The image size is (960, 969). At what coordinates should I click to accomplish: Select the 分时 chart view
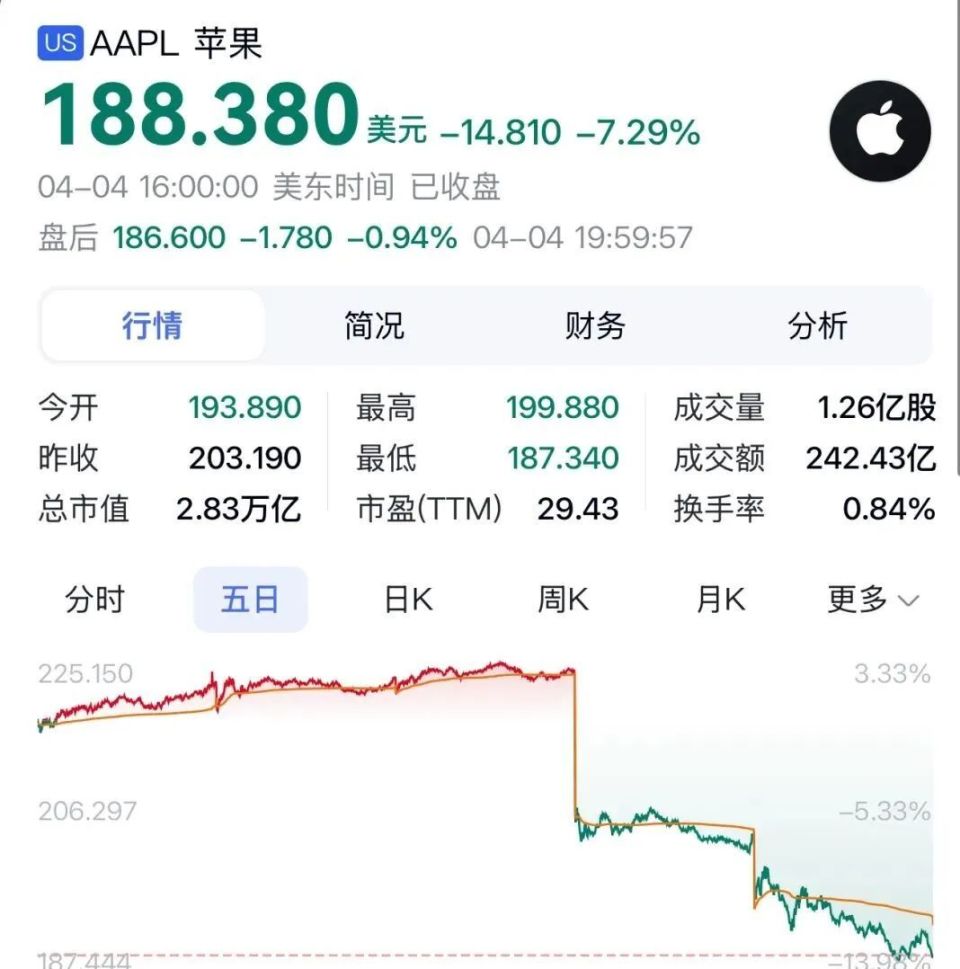coord(97,600)
